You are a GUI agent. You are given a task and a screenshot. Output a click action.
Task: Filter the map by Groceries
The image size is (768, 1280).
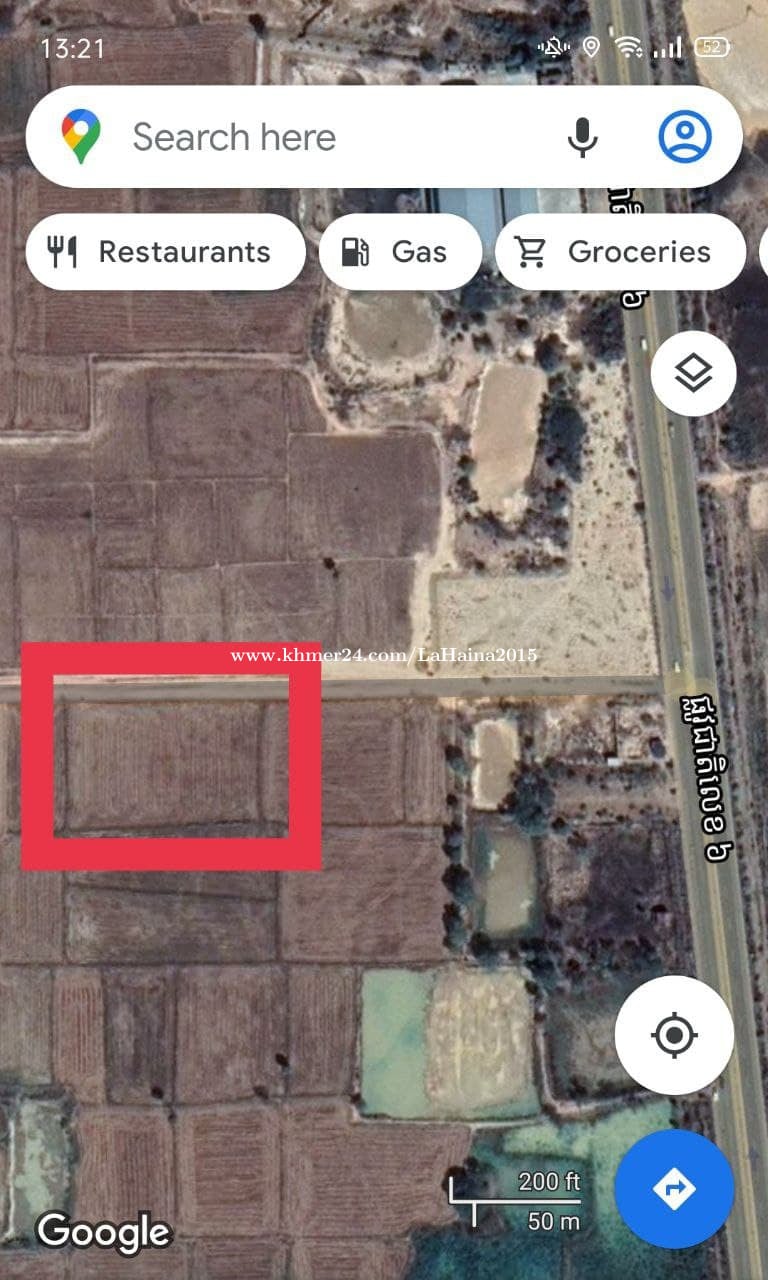pos(620,252)
